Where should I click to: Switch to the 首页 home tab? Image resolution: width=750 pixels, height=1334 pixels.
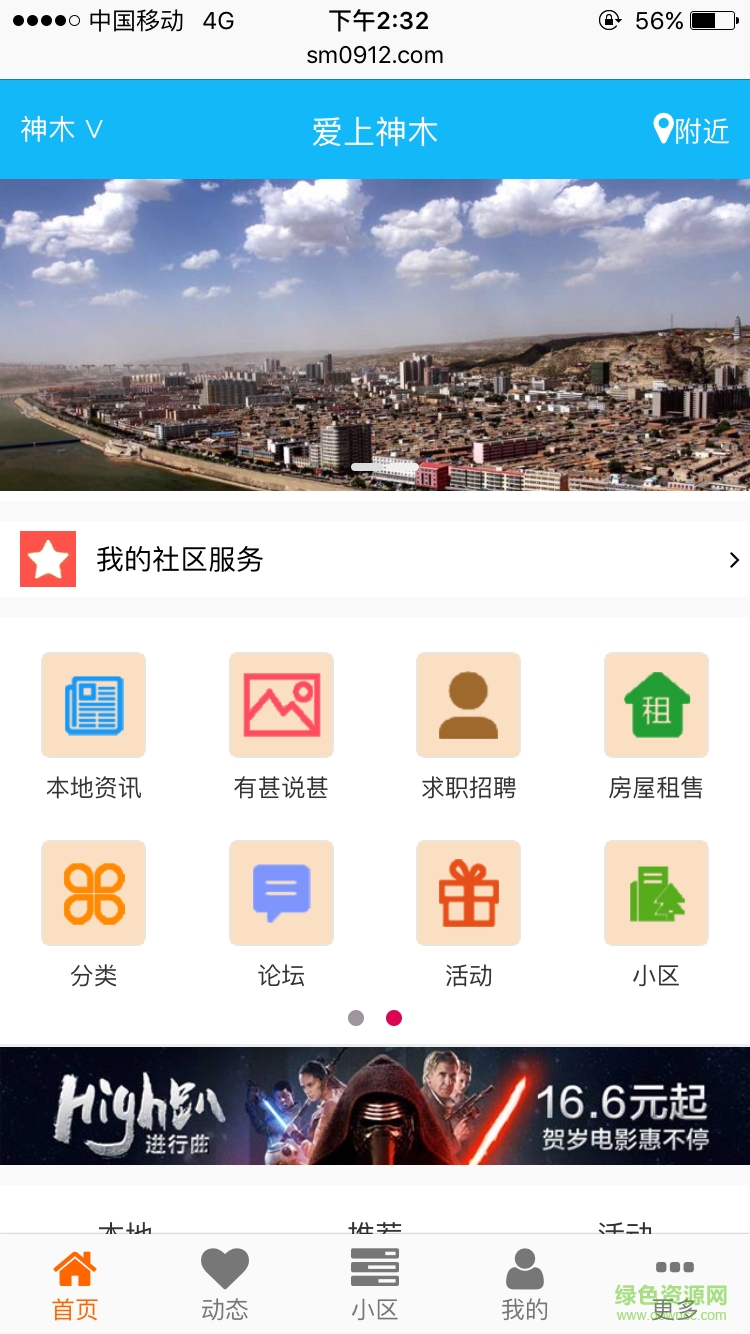[75, 1285]
